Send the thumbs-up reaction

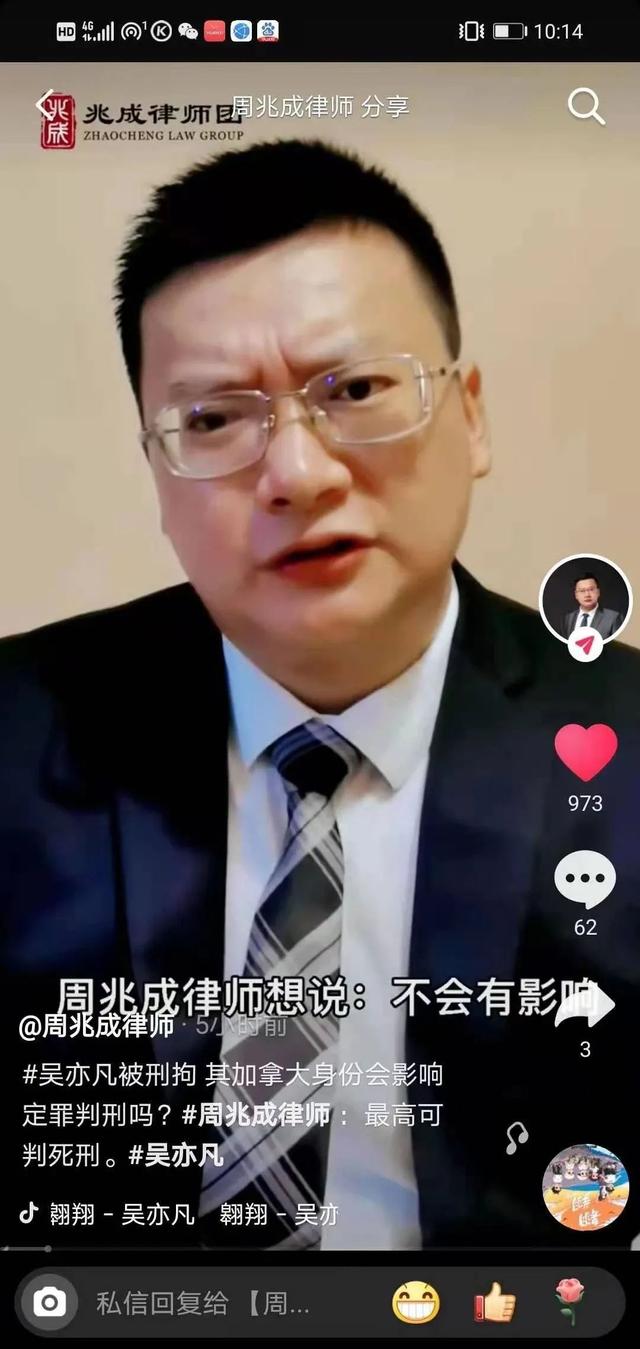click(x=494, y=1303)
